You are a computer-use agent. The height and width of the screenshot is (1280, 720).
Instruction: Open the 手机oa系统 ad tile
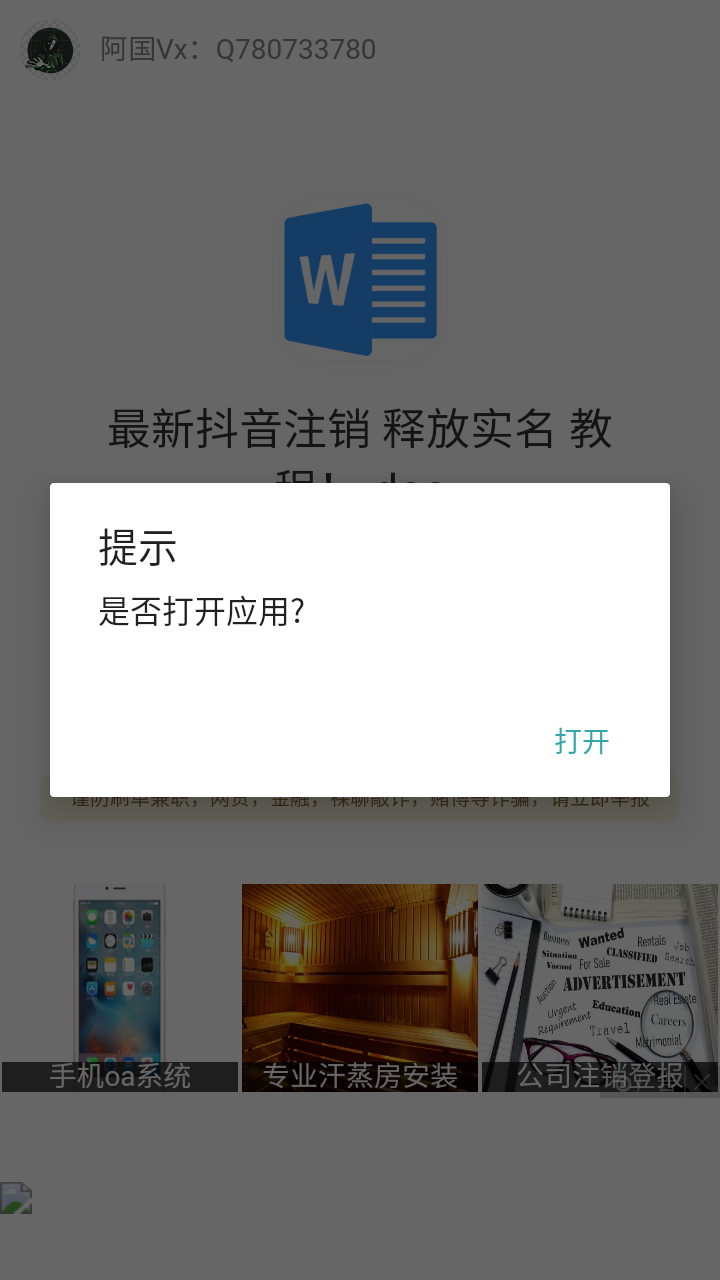click(x=120, y=987)
